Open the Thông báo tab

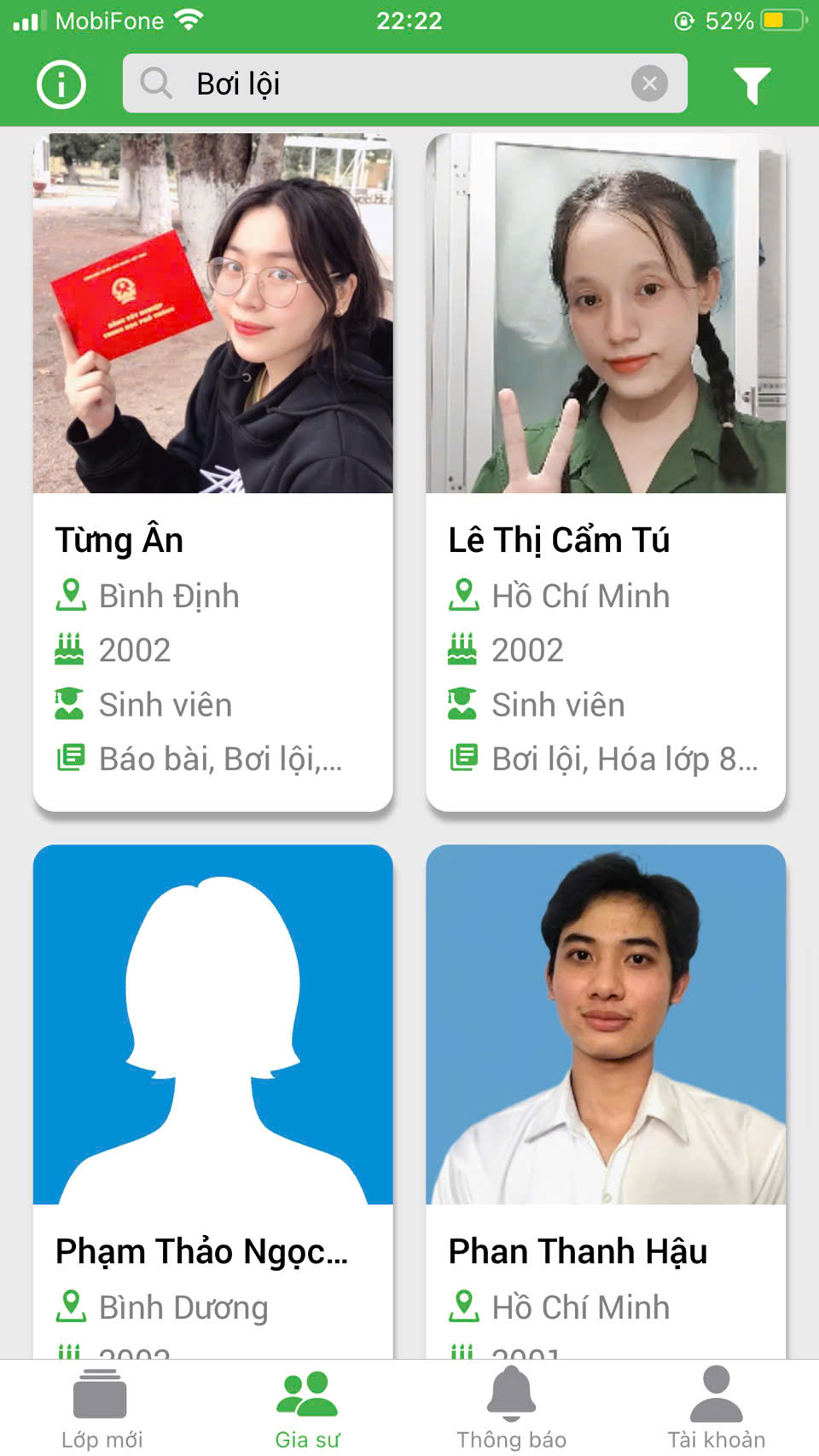[x=511, y=1408]
